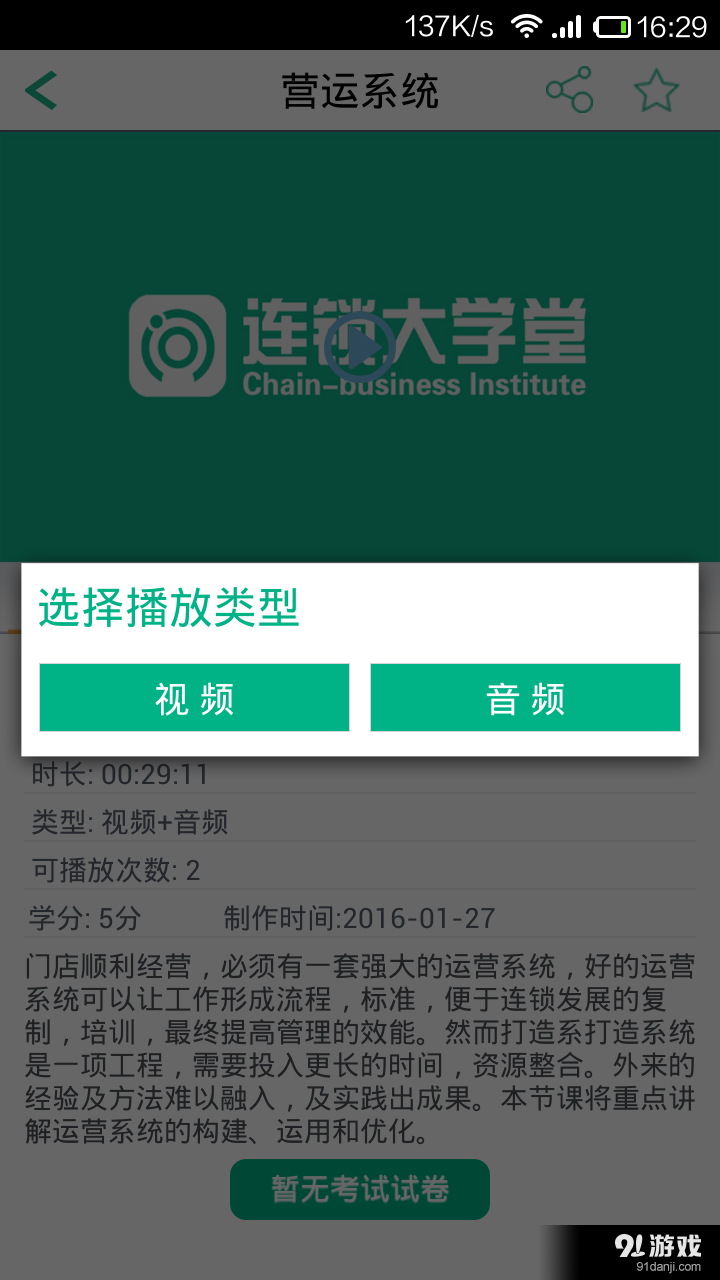Tap the battery indicator in the status bar
Image resolution: width=720 pixels, height=1280 pixels.
coord(613,25)
